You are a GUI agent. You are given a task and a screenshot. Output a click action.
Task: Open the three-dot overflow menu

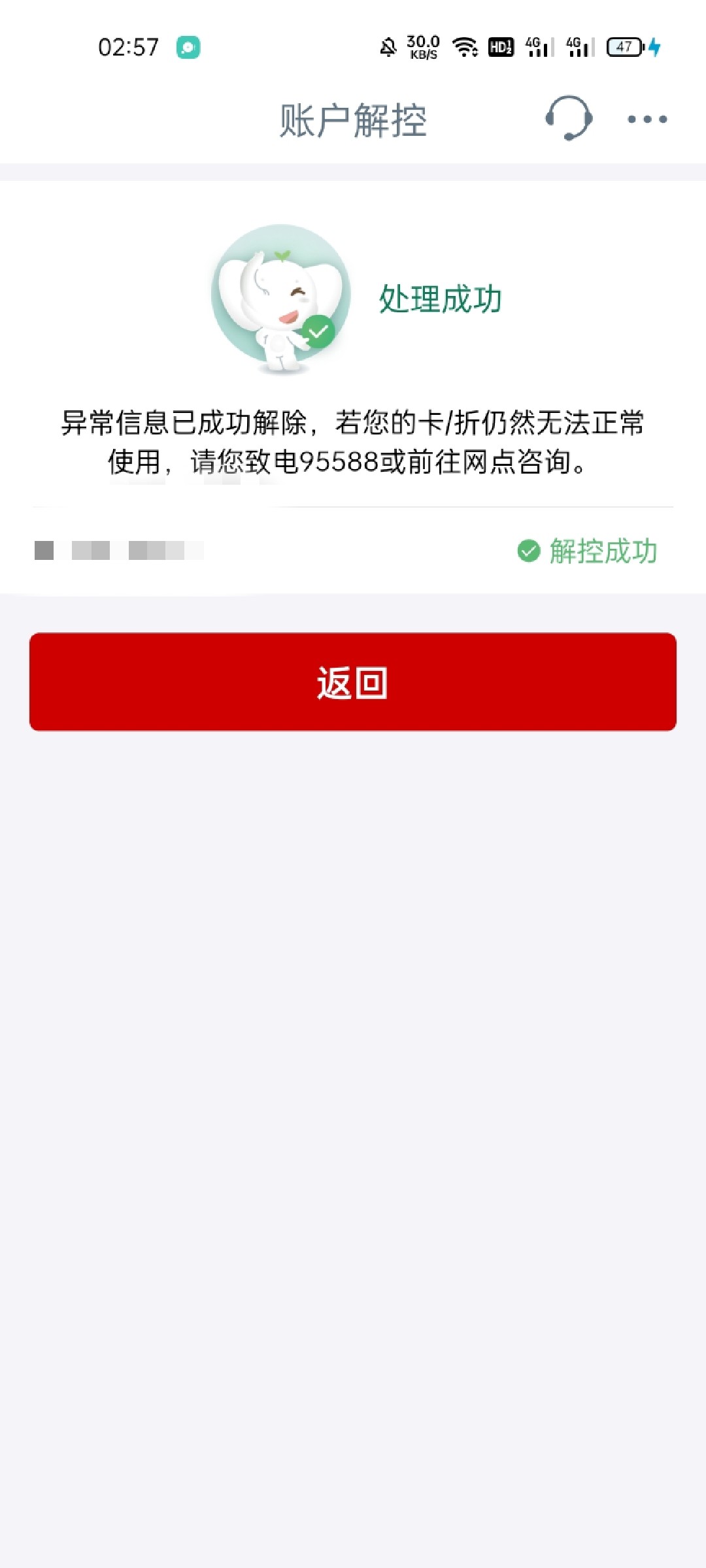[647, 120]
